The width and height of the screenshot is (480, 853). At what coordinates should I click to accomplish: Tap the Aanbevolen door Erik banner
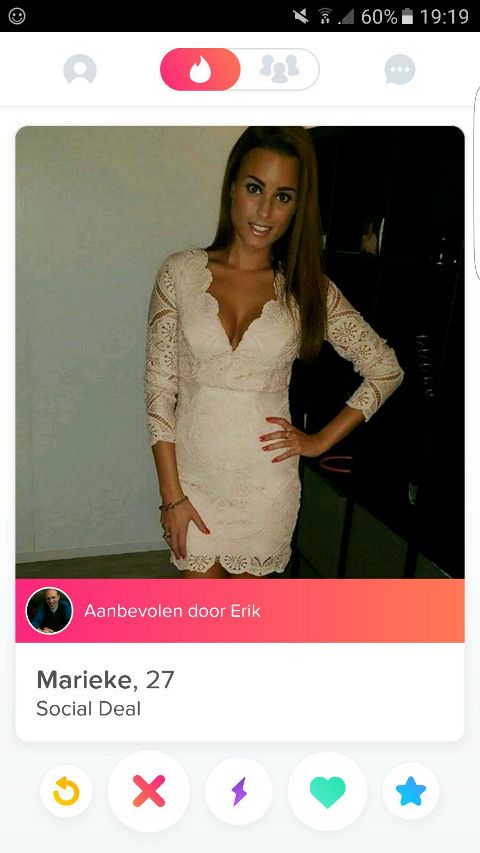240,611
